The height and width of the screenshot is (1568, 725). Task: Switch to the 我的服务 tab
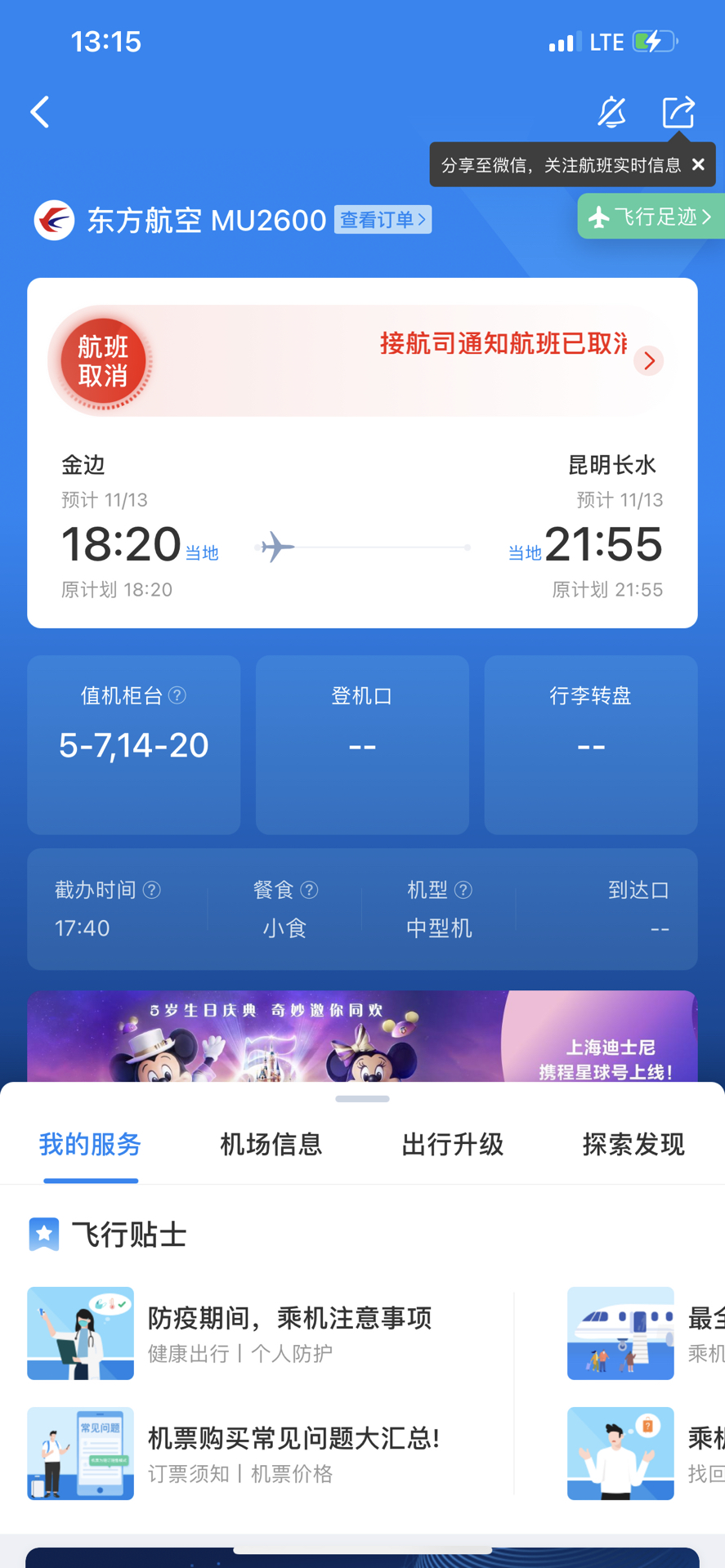click(x=91, y=1144)
